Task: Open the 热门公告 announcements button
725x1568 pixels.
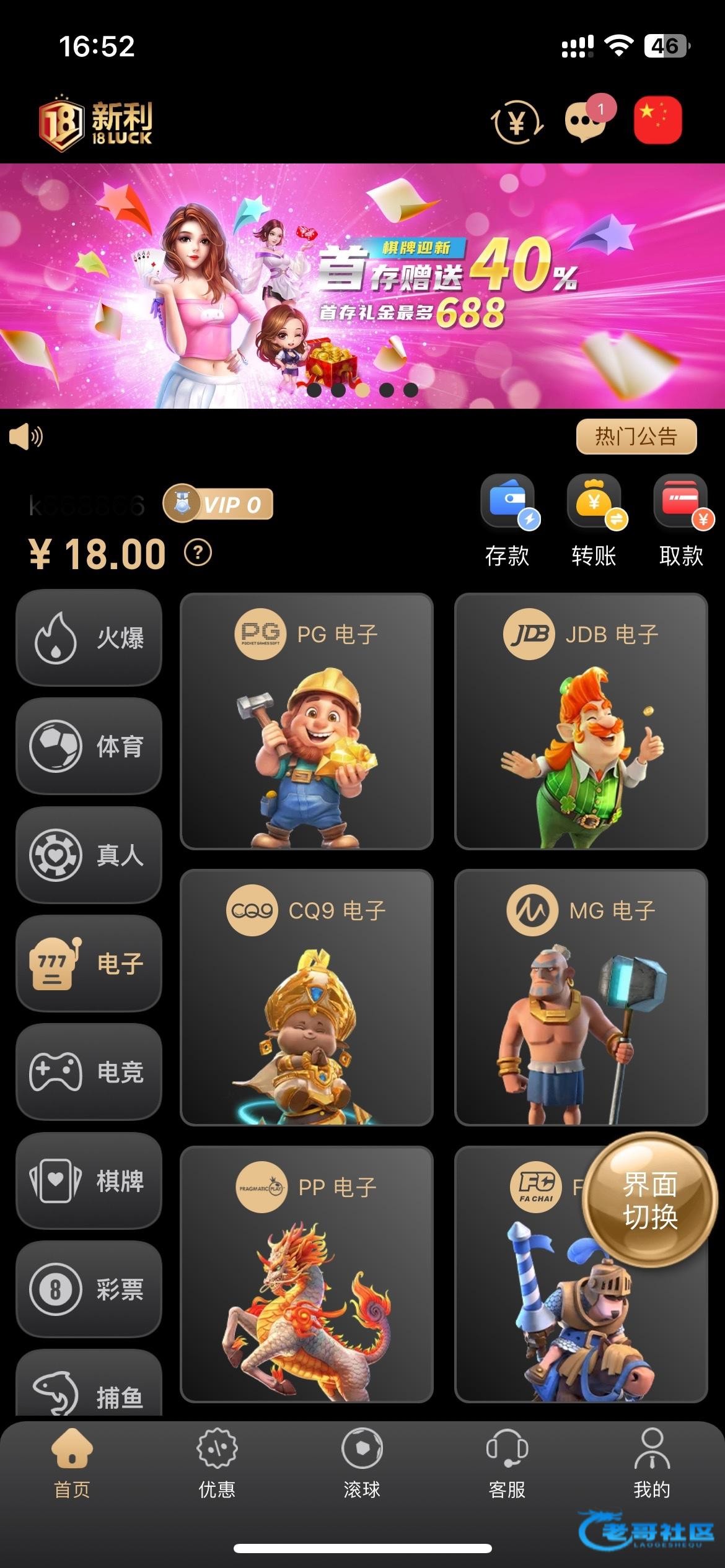Action: [636, 437]
